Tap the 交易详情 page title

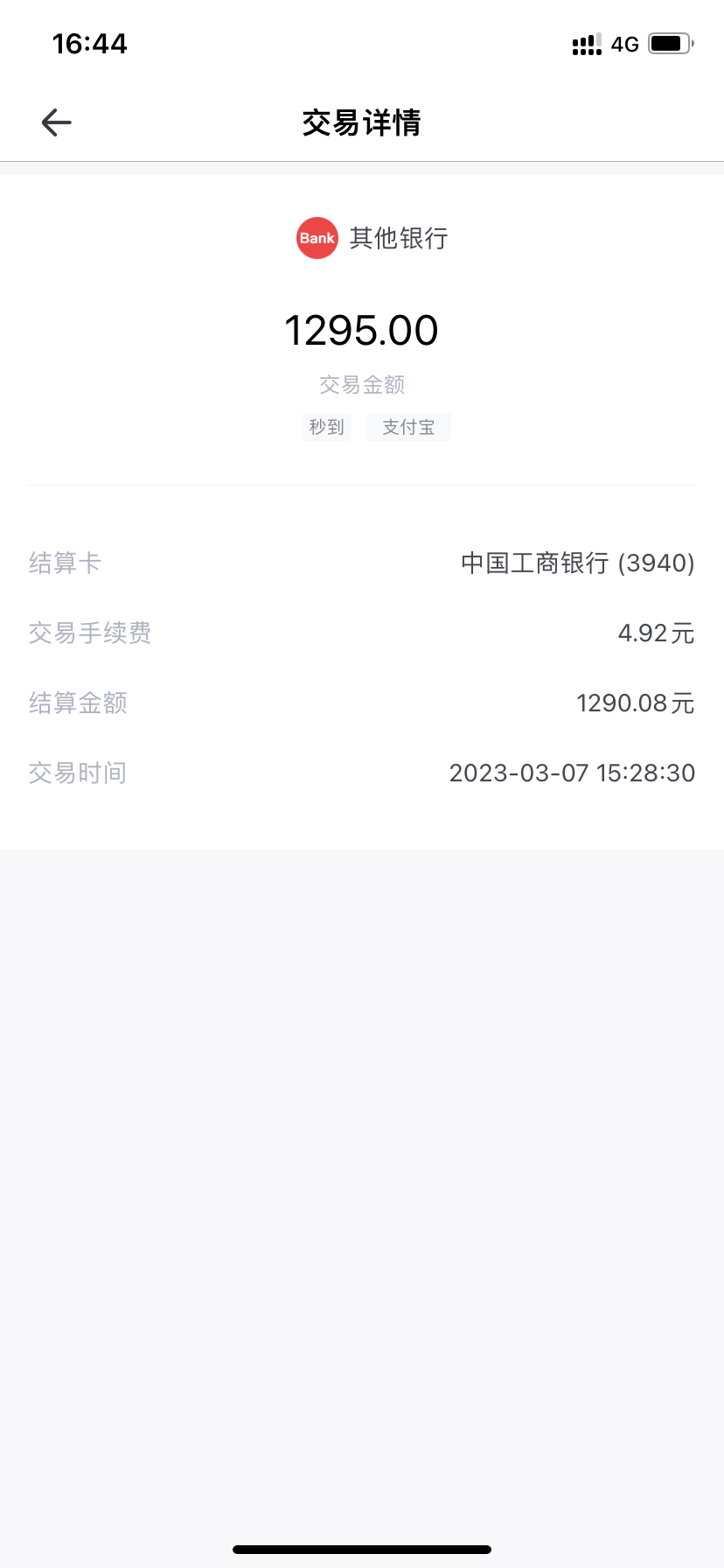362,123
